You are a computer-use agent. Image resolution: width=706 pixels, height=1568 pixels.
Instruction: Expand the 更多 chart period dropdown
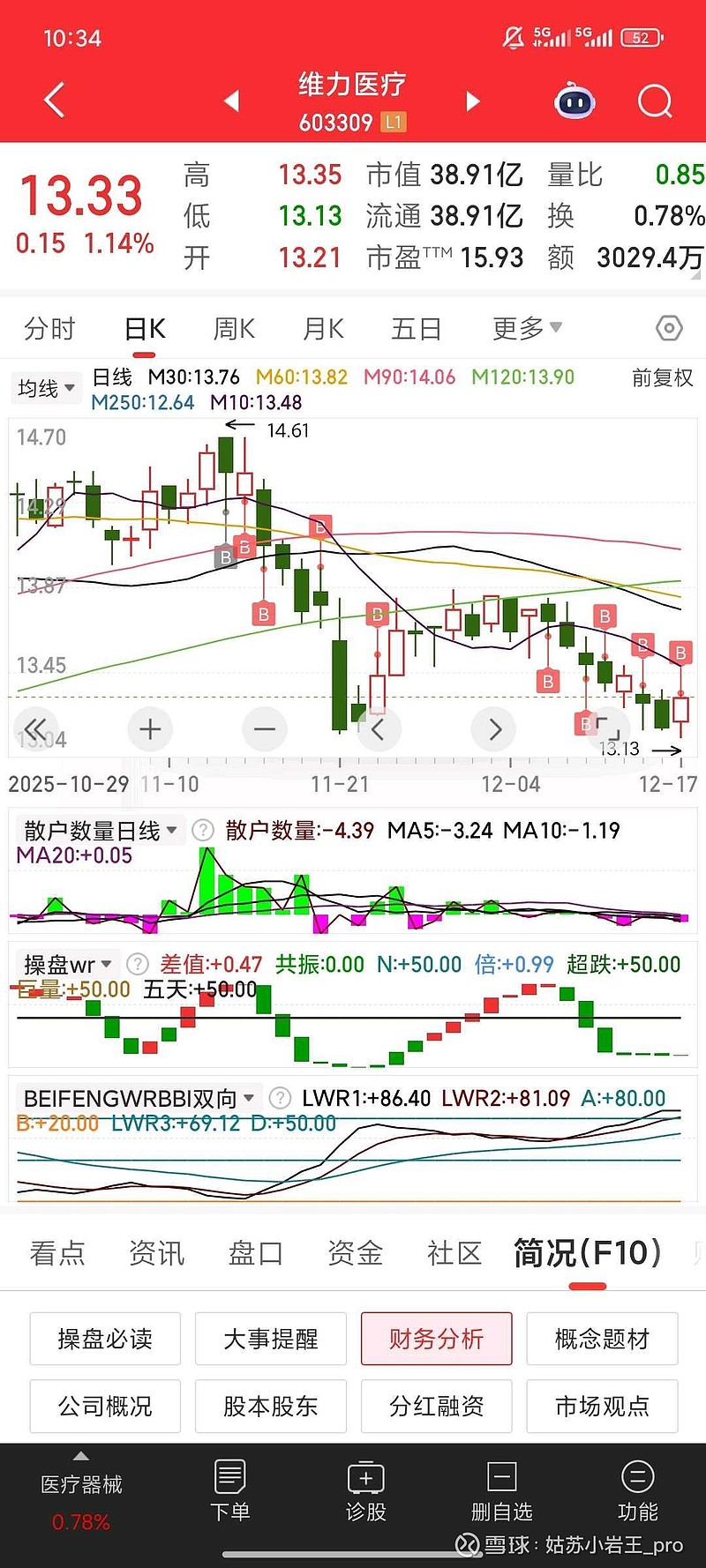(x=527, y=328)
